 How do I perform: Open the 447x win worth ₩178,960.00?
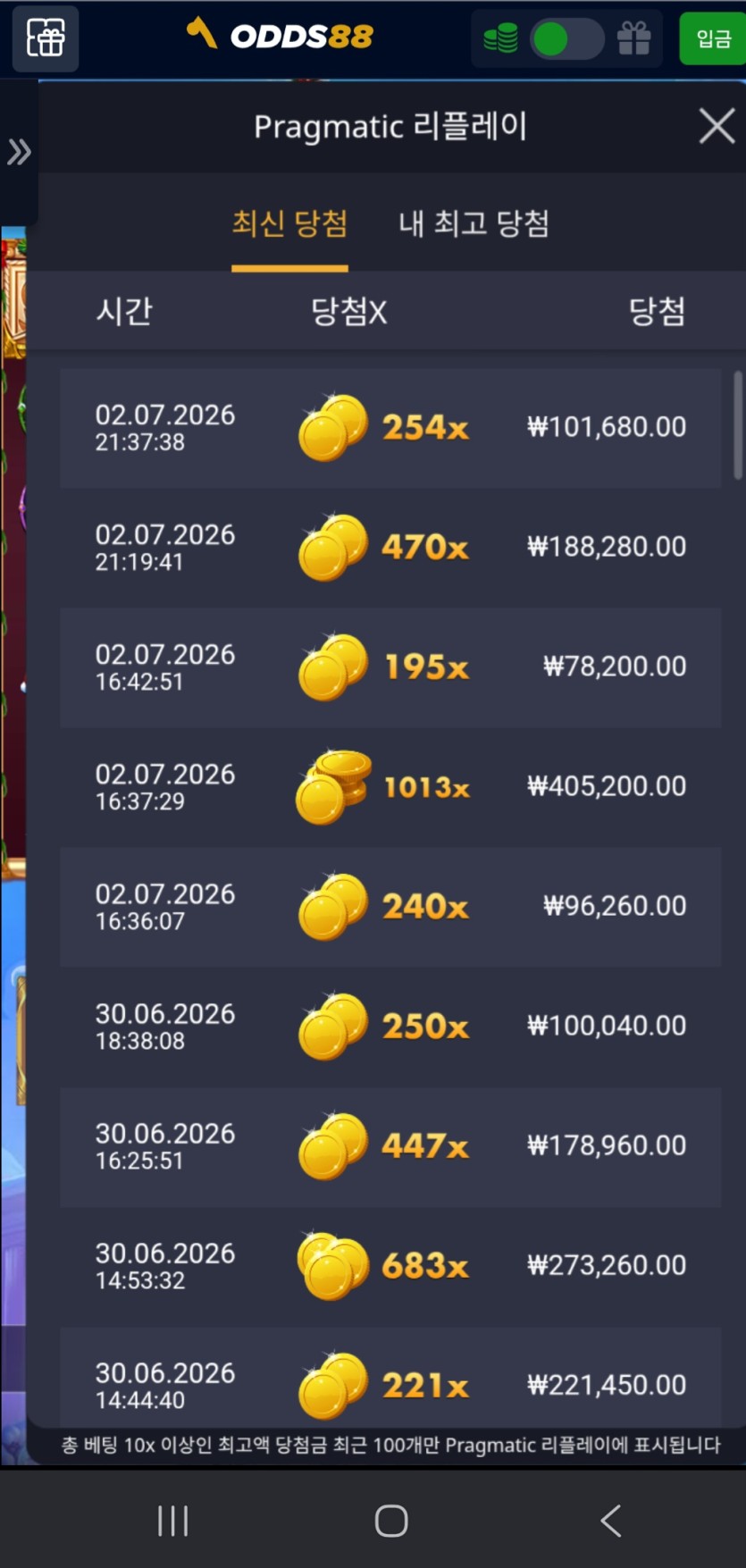pos(390,1146)
